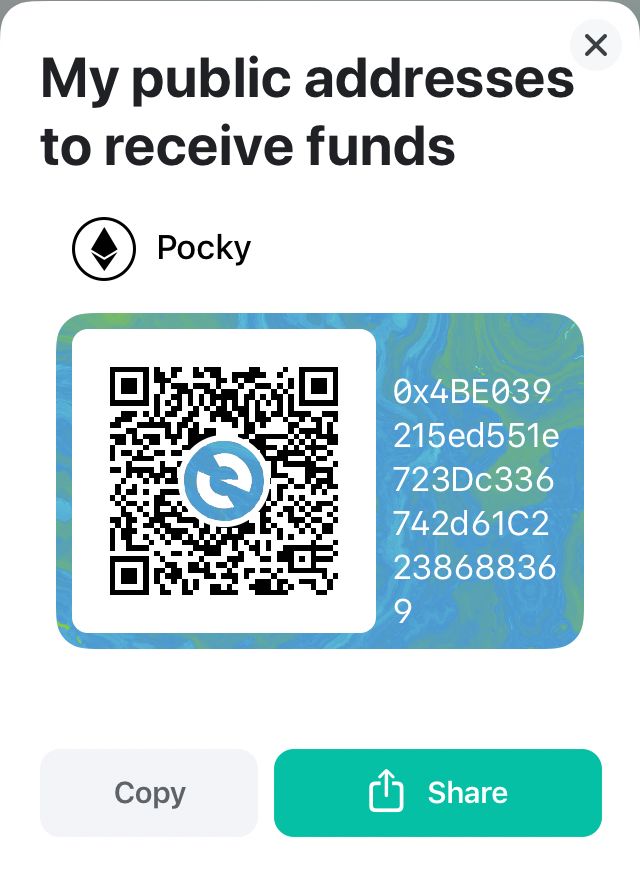Screen dimensions: 640x877
Task: Share the Pocky wallet address
Action: pyautogui.click(x=438, y=793)
